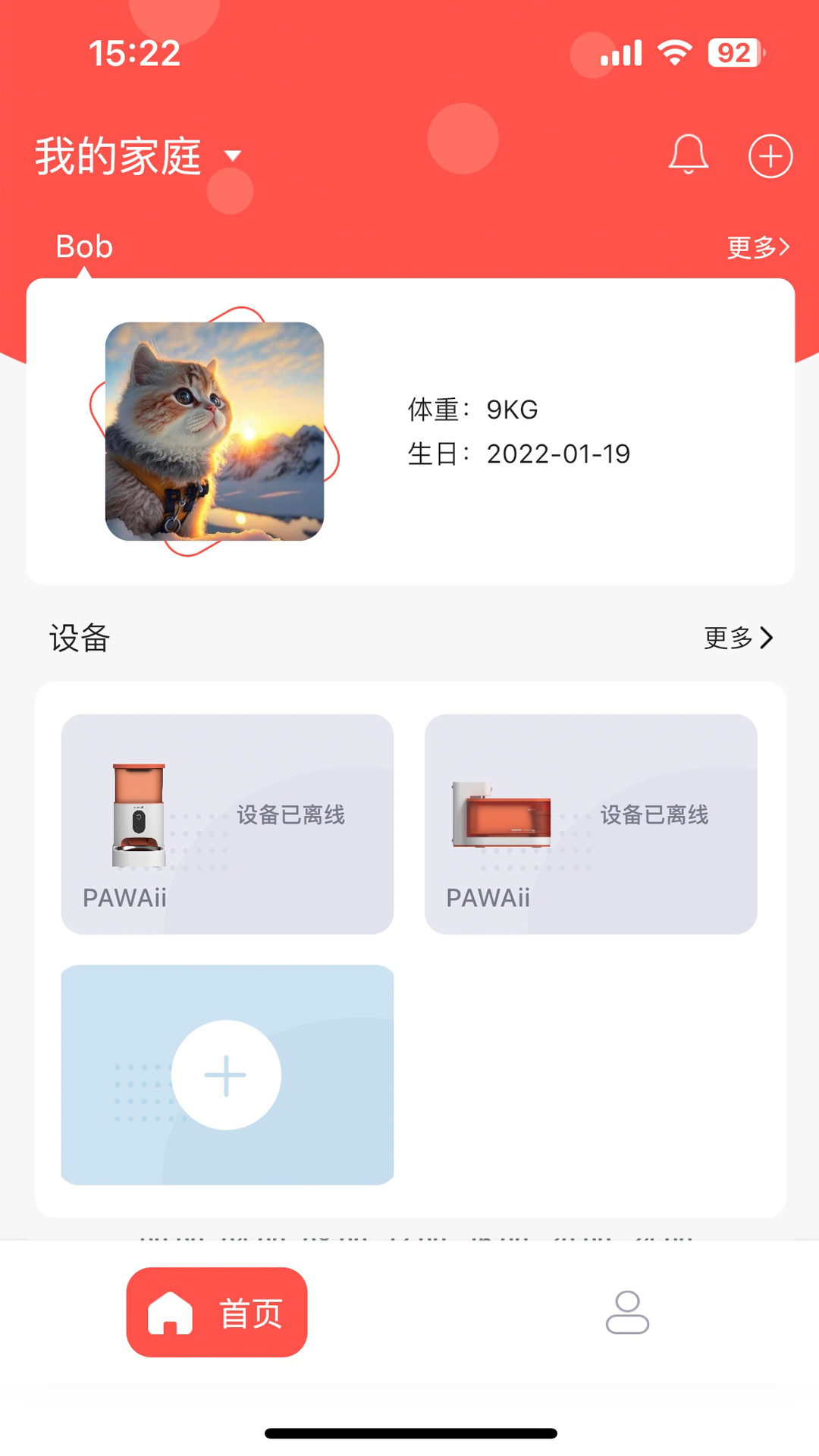Viewport: 819px width, 1456px height.
Task: Go to the profile tab
Action: click(627, 1312)
